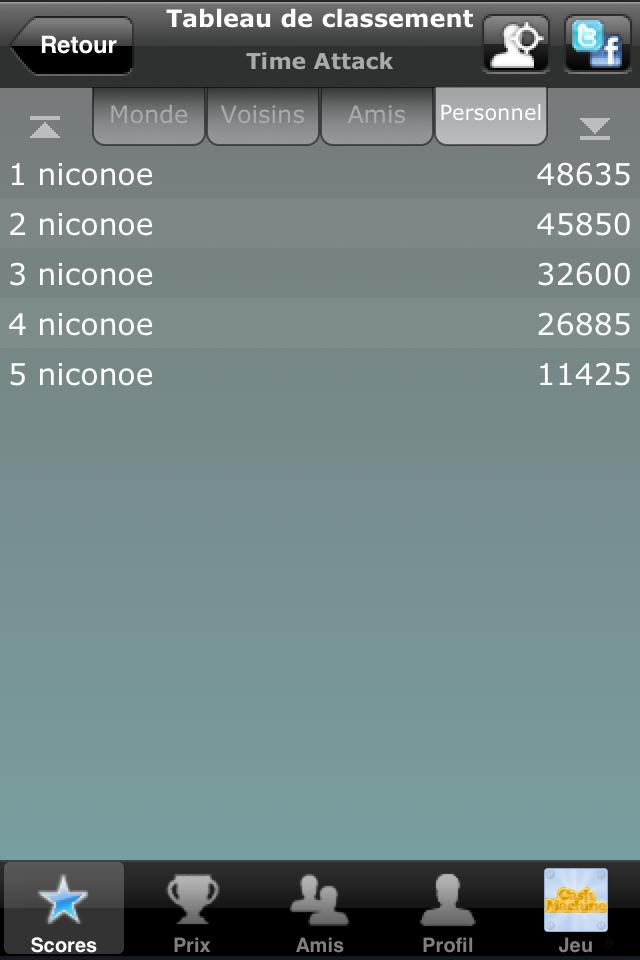Return to the game via Jeu tab

(x=575, y=910)
